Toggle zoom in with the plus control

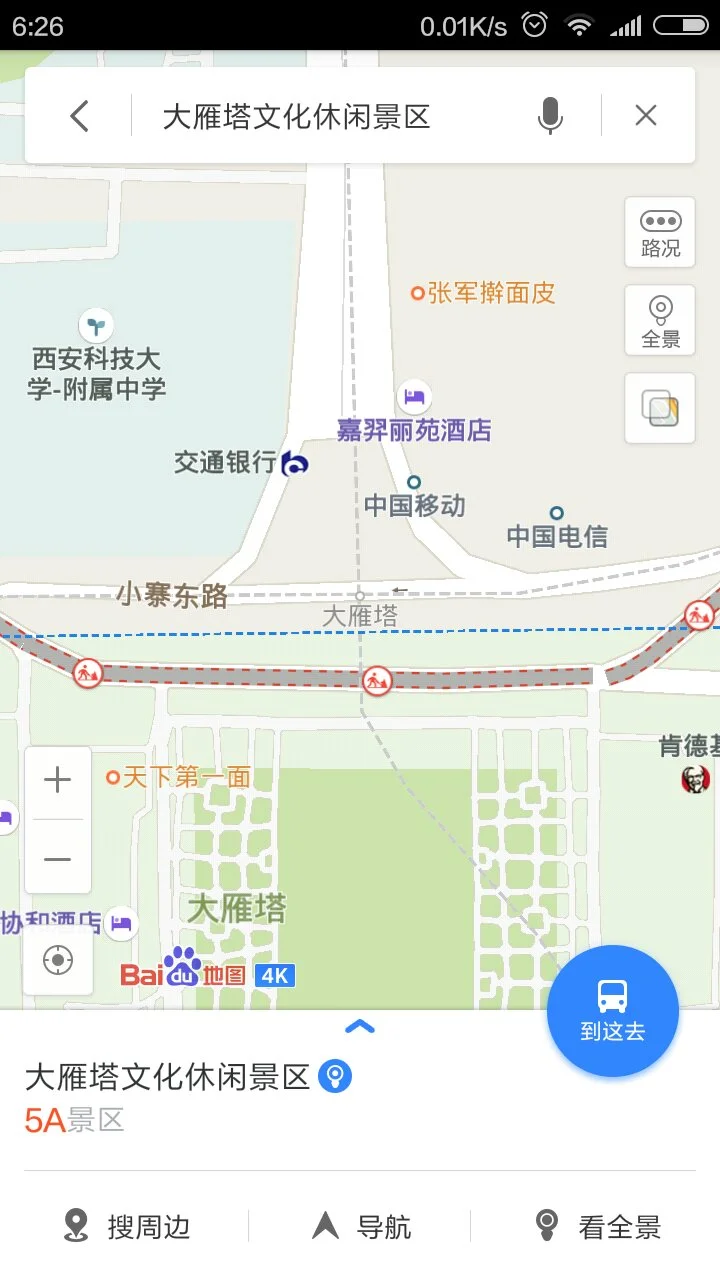57,780
